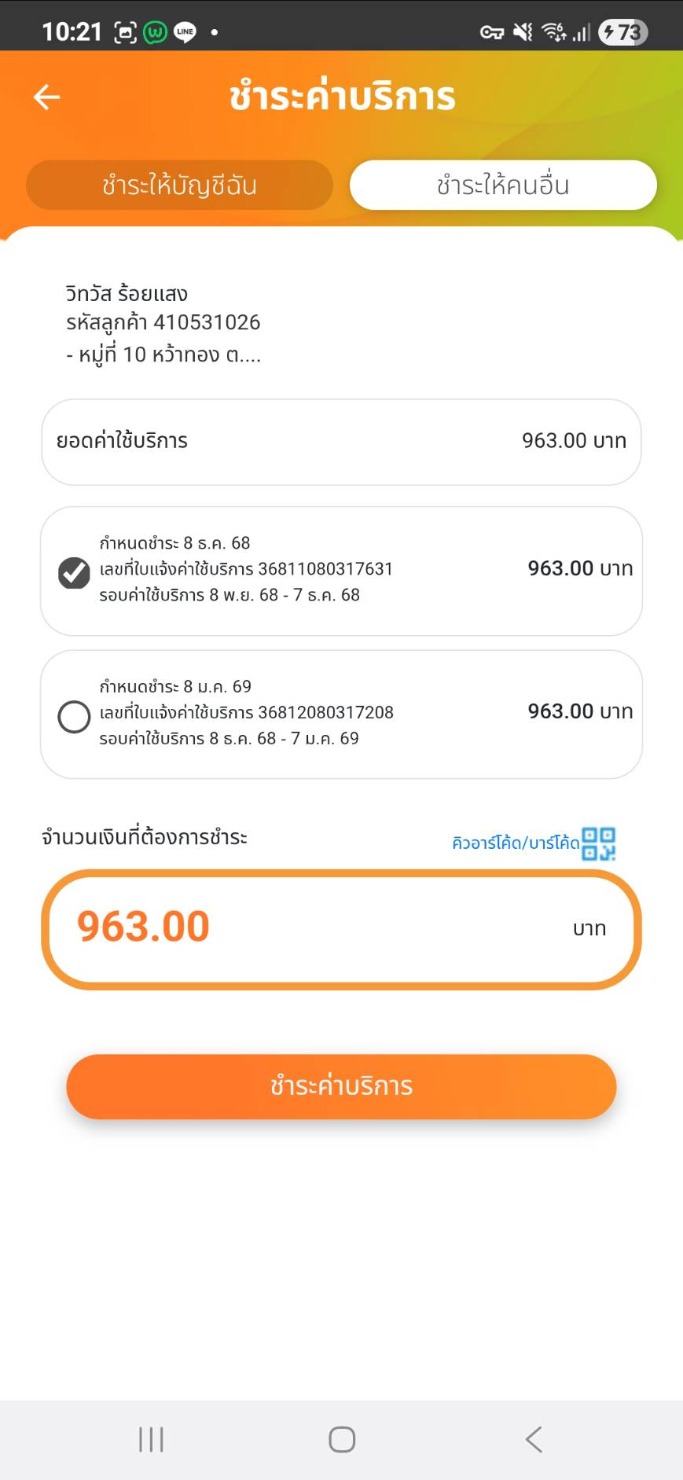Screen dimensions: 683x1480
Task: Uncheck the bill due 8 ธ.ค. 68
Action: pos(74,572)
